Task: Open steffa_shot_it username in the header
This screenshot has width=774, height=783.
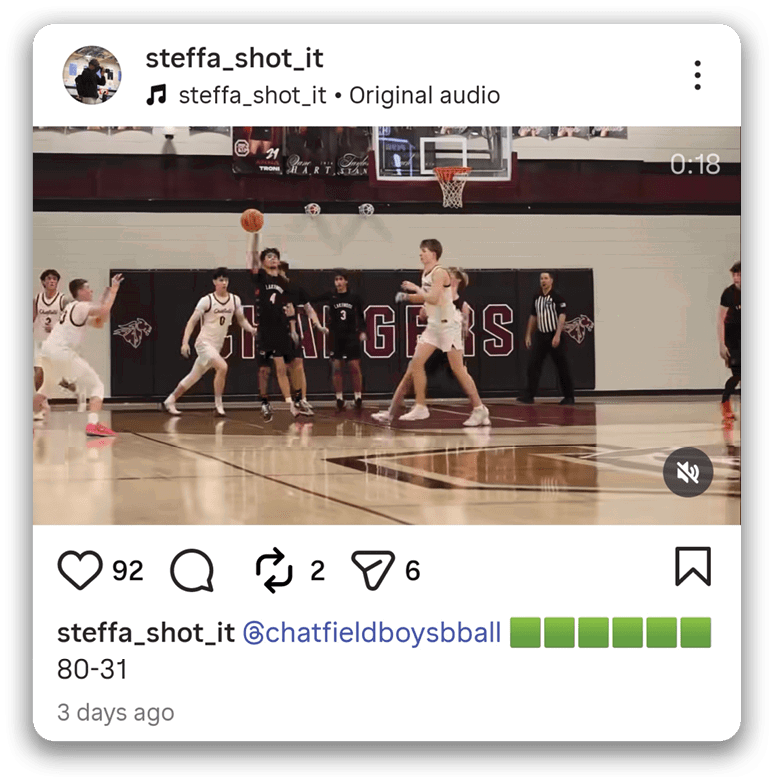Action: [x=234, y=58]
